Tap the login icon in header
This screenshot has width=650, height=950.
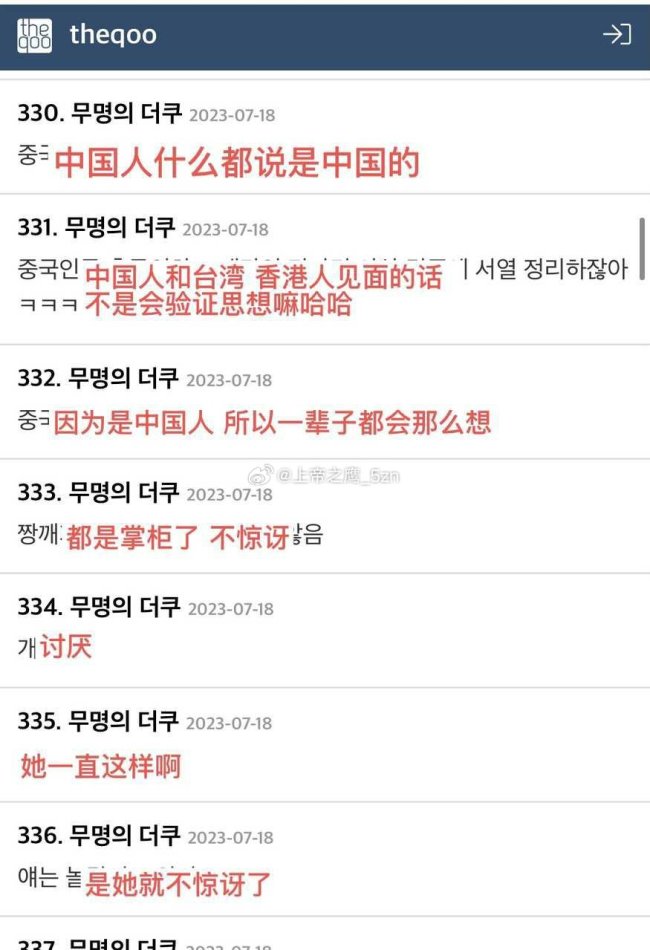click(x=616, y=35)
